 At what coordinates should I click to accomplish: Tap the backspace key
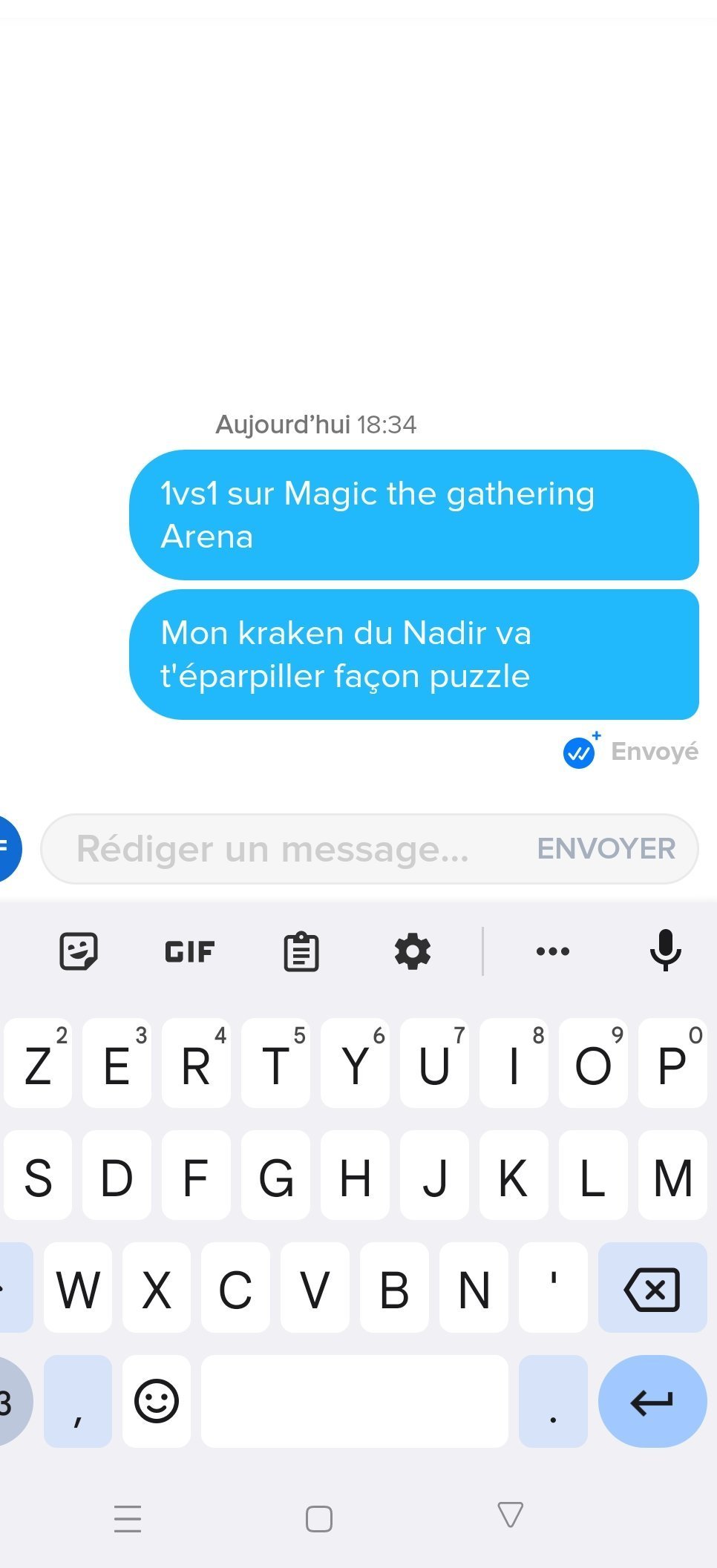click(652, 1289)
